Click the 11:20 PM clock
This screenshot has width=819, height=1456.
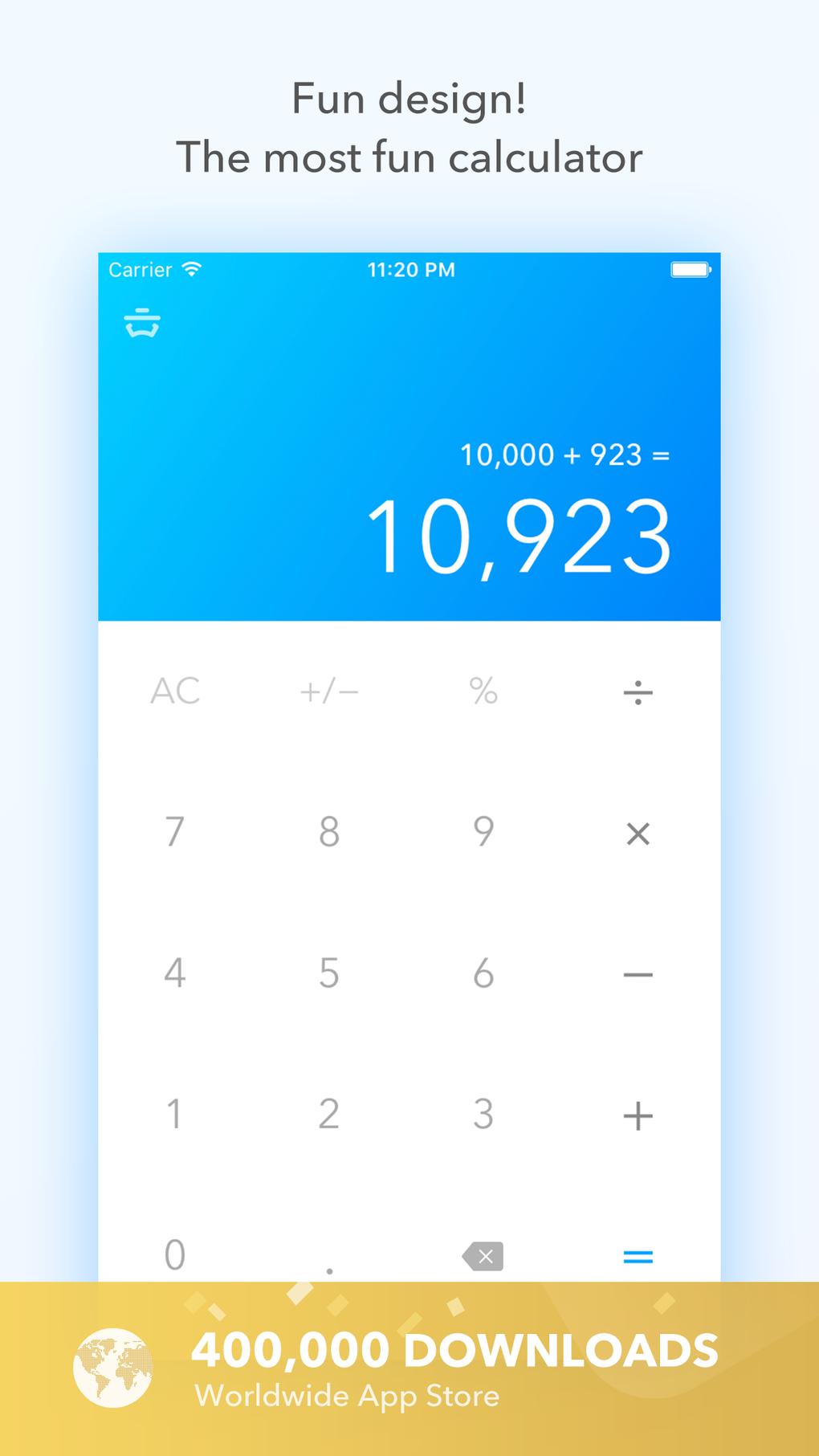410,270
